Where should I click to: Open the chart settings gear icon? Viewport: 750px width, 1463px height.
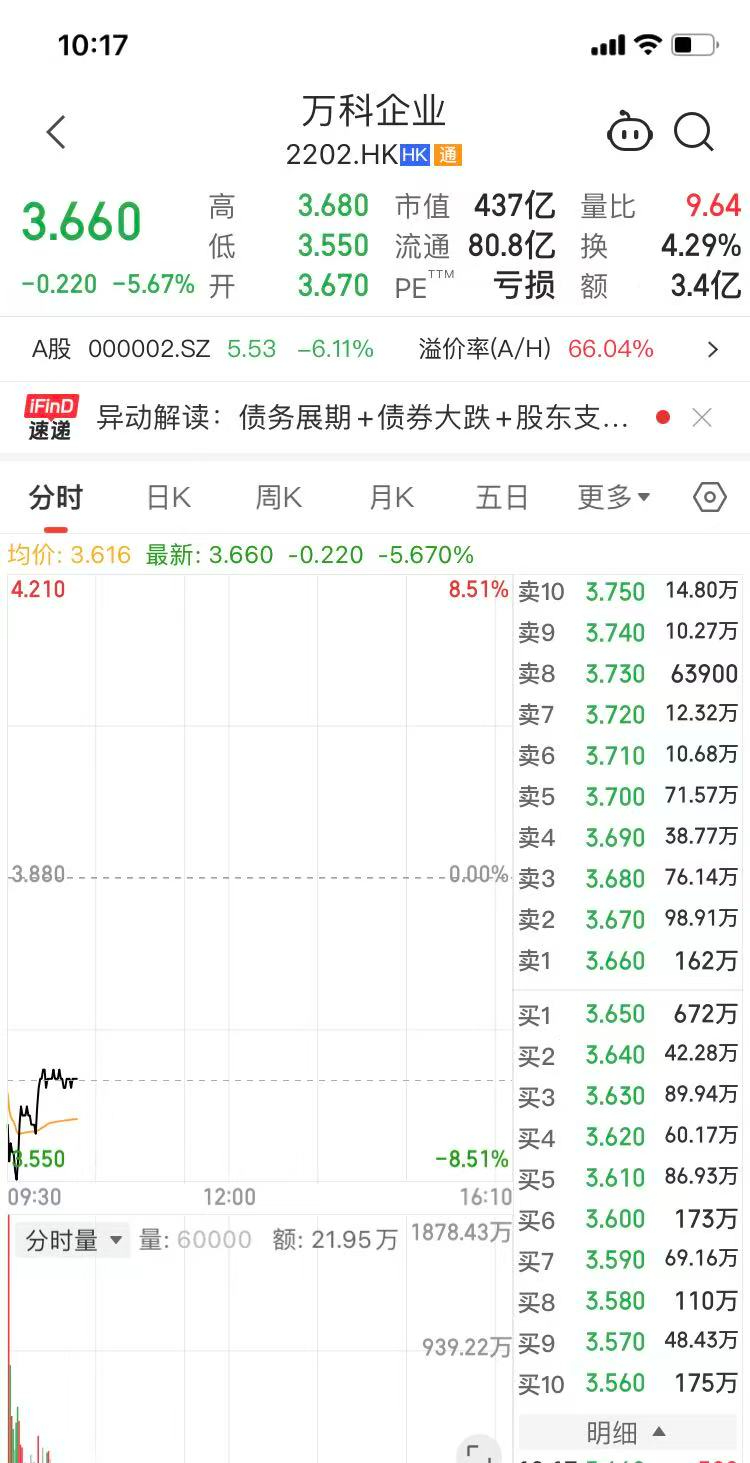click(x=709, y=496)
